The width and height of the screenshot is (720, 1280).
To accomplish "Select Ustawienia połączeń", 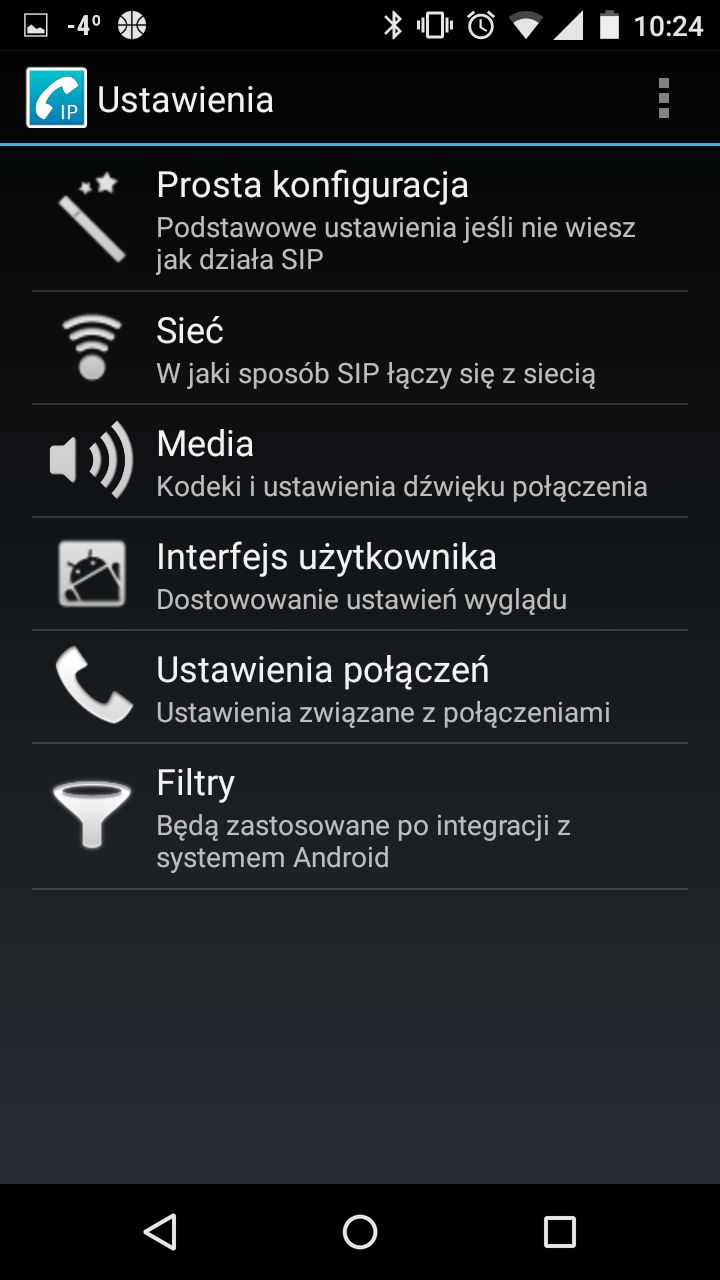I will pyautogui.click(x=360, y=687).
